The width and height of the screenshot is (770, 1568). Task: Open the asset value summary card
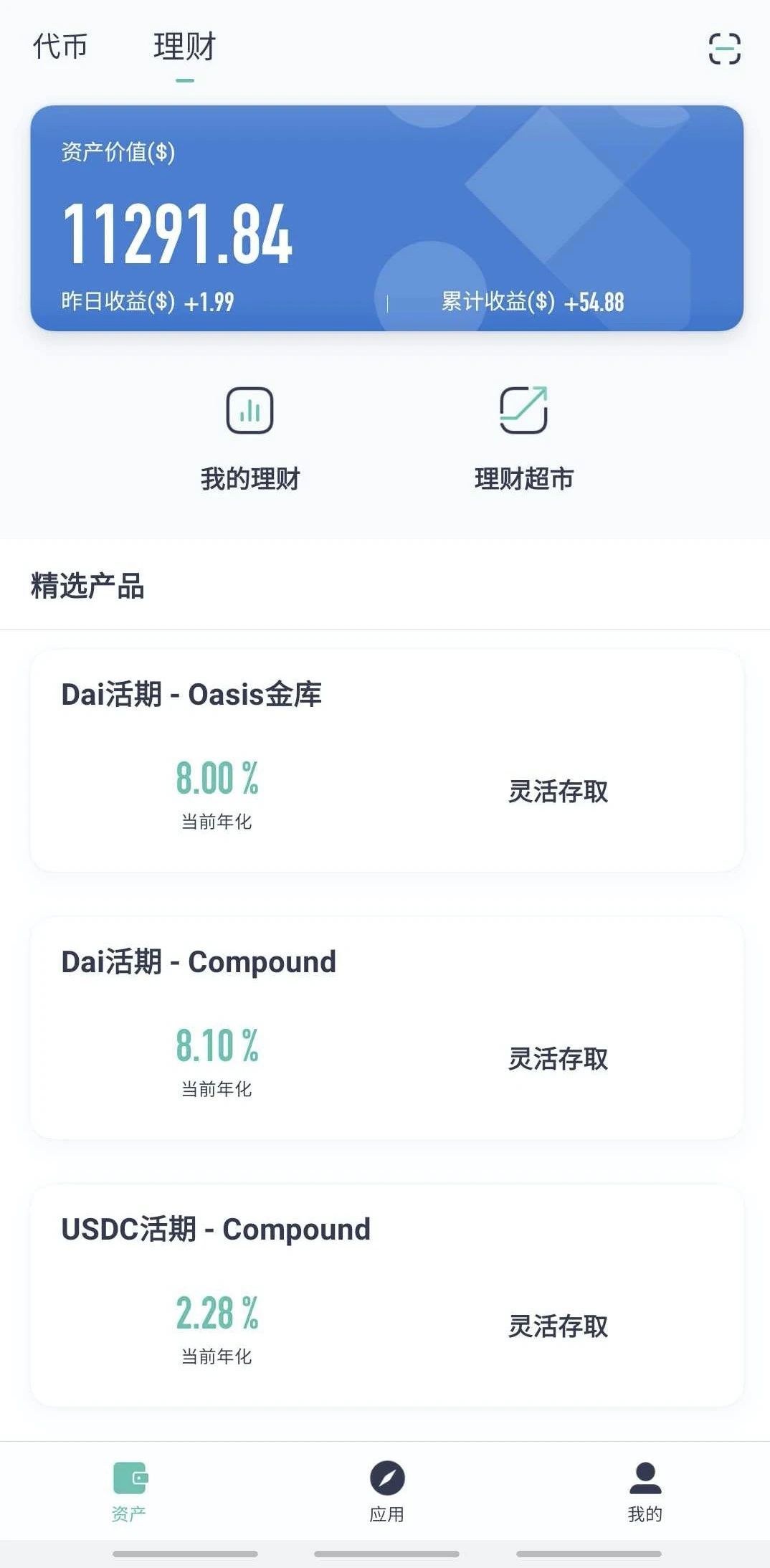(386, 218)
